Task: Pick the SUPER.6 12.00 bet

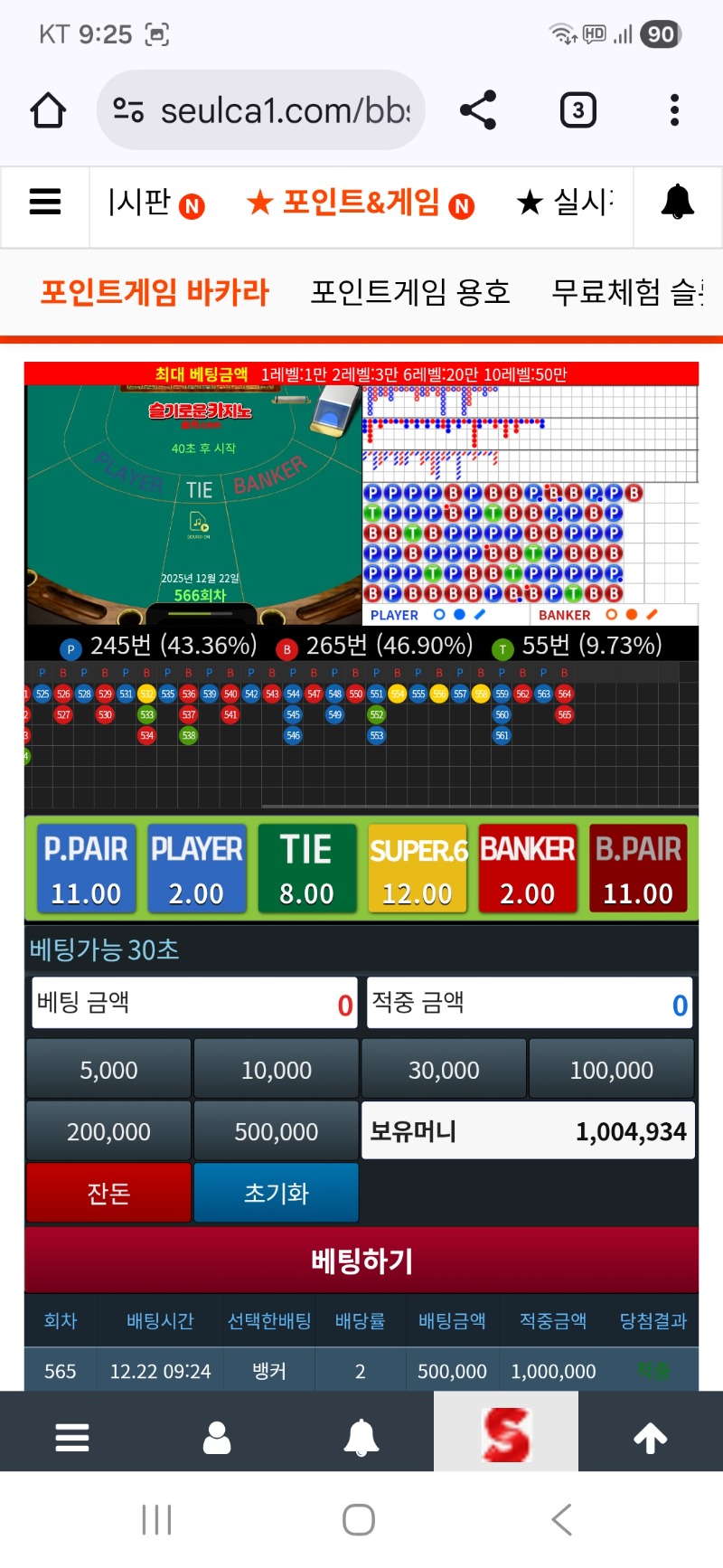Action: [418, 868]
